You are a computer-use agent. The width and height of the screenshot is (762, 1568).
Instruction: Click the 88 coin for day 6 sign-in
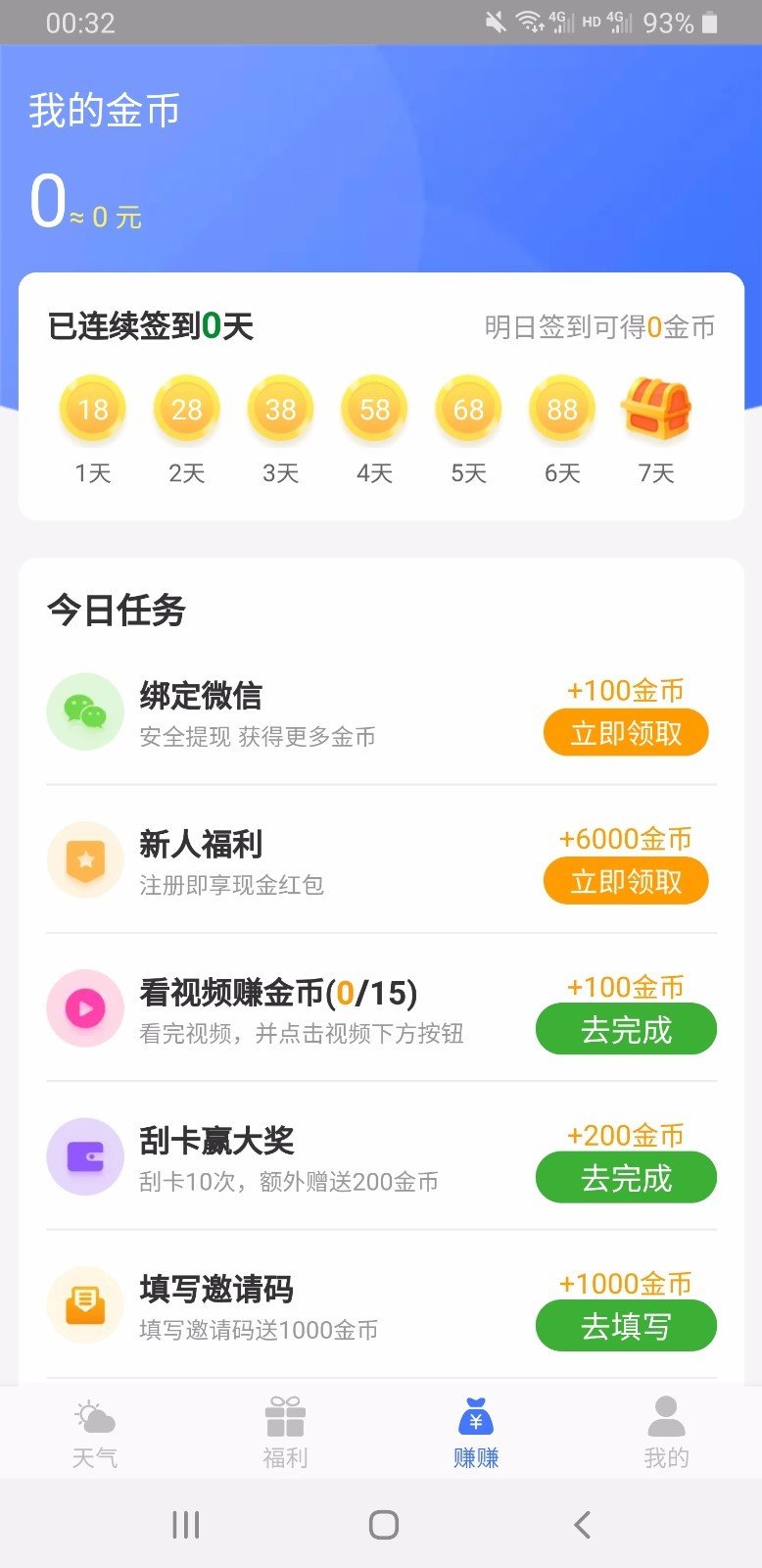[x=561, y=409]
